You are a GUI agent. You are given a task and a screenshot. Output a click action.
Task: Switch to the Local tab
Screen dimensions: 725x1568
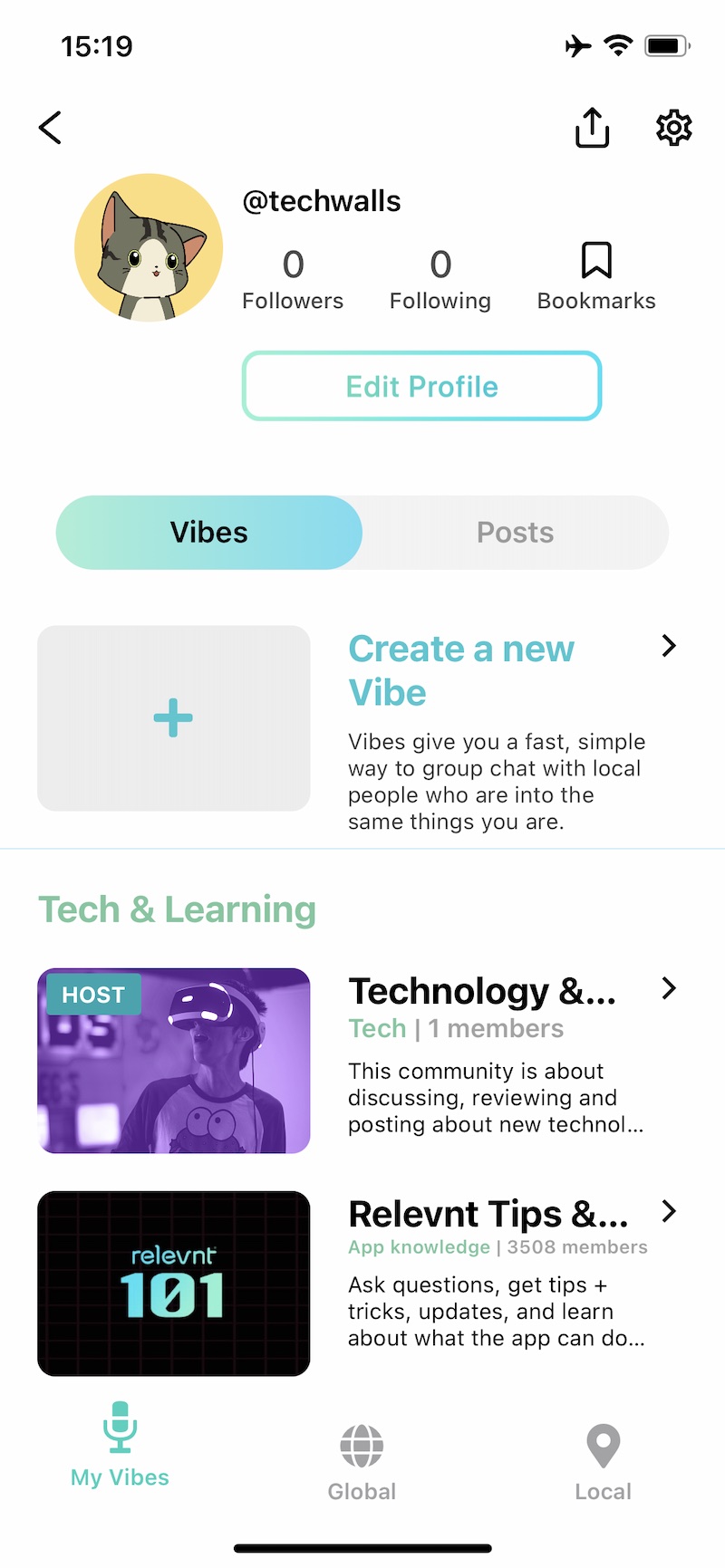tap(603, 1462)
